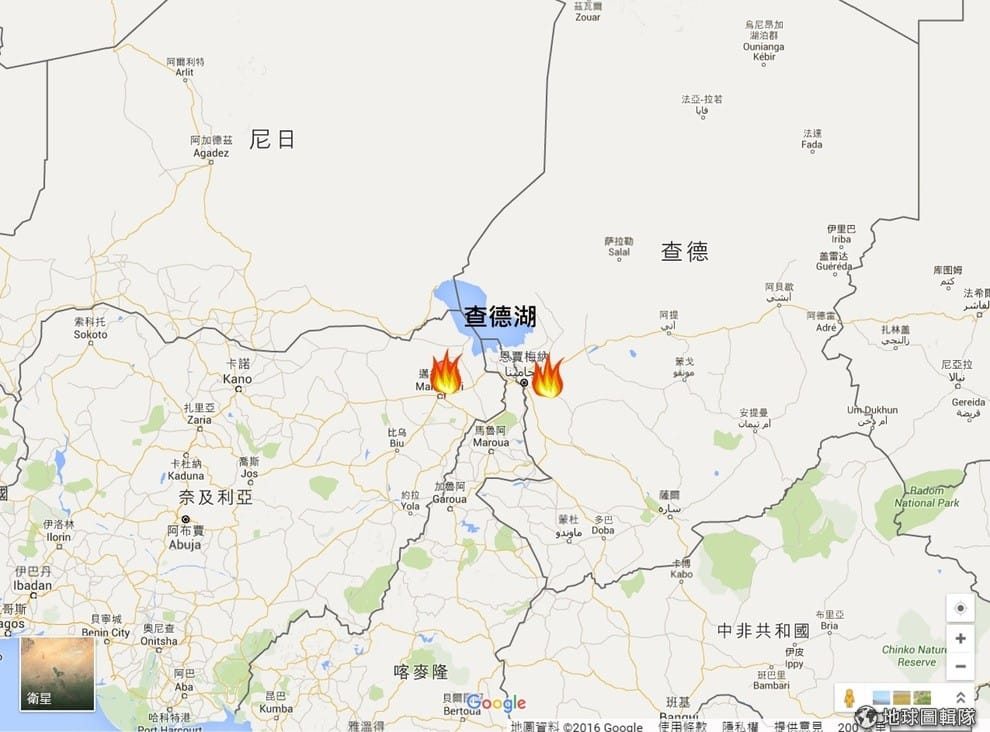This screenshot has height=732, width=990.
Task: Zoom out with the minus button
Action: [x=960, y=666]
